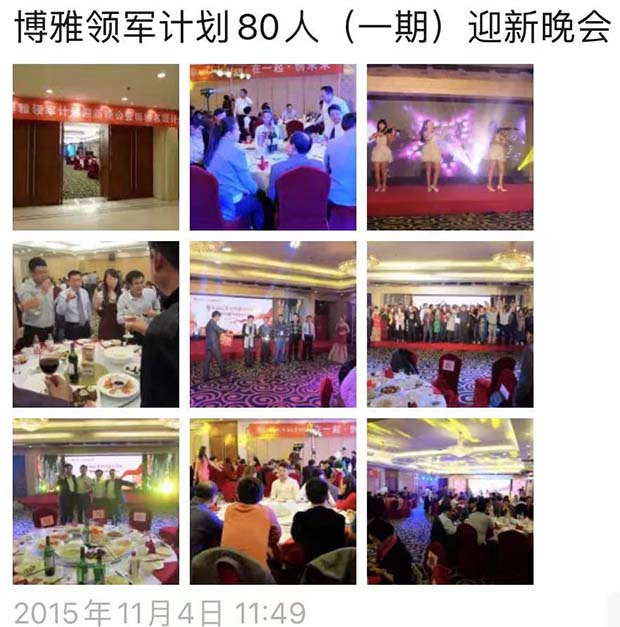The width and height of the screenshot is (620, 627).
Task: Open the photo of a round table with green bottles
Action: [96, 501]
